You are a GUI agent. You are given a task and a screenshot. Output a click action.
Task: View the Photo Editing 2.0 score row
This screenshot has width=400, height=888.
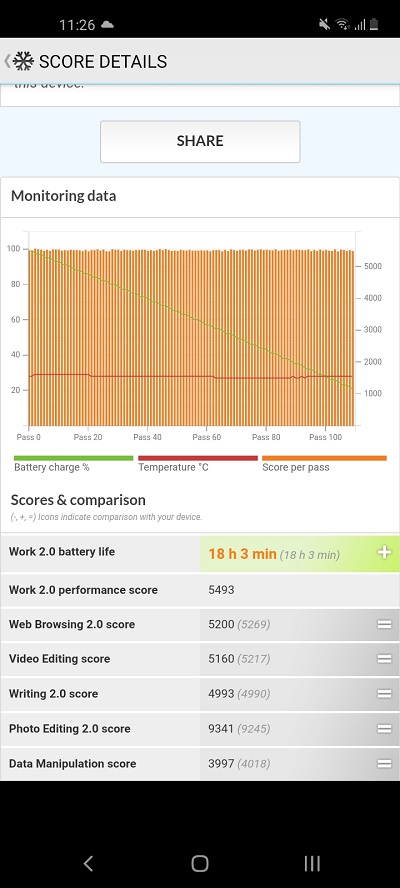pyautogui.click(x=200, y=729)
